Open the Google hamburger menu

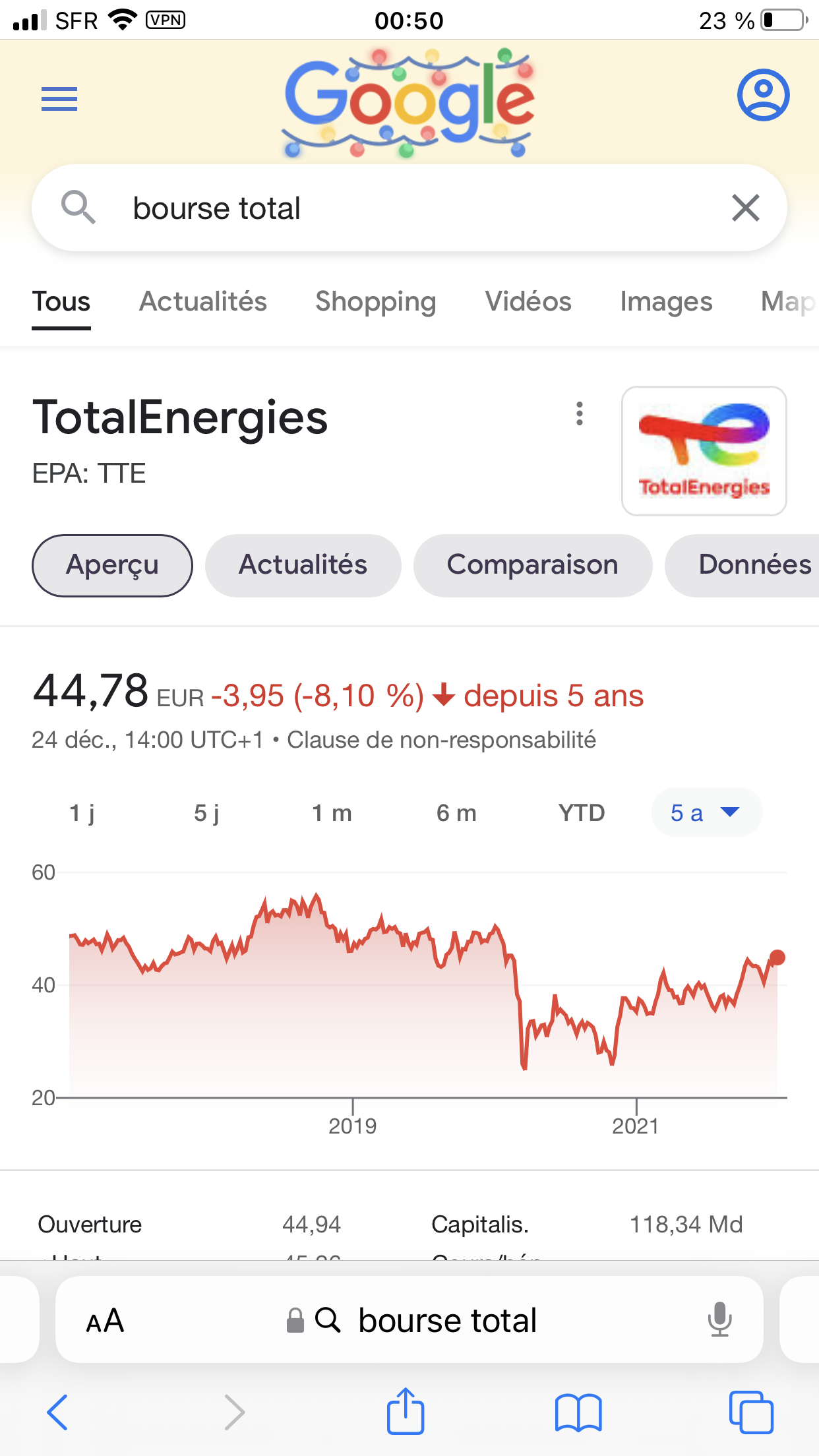pos(59,99)
